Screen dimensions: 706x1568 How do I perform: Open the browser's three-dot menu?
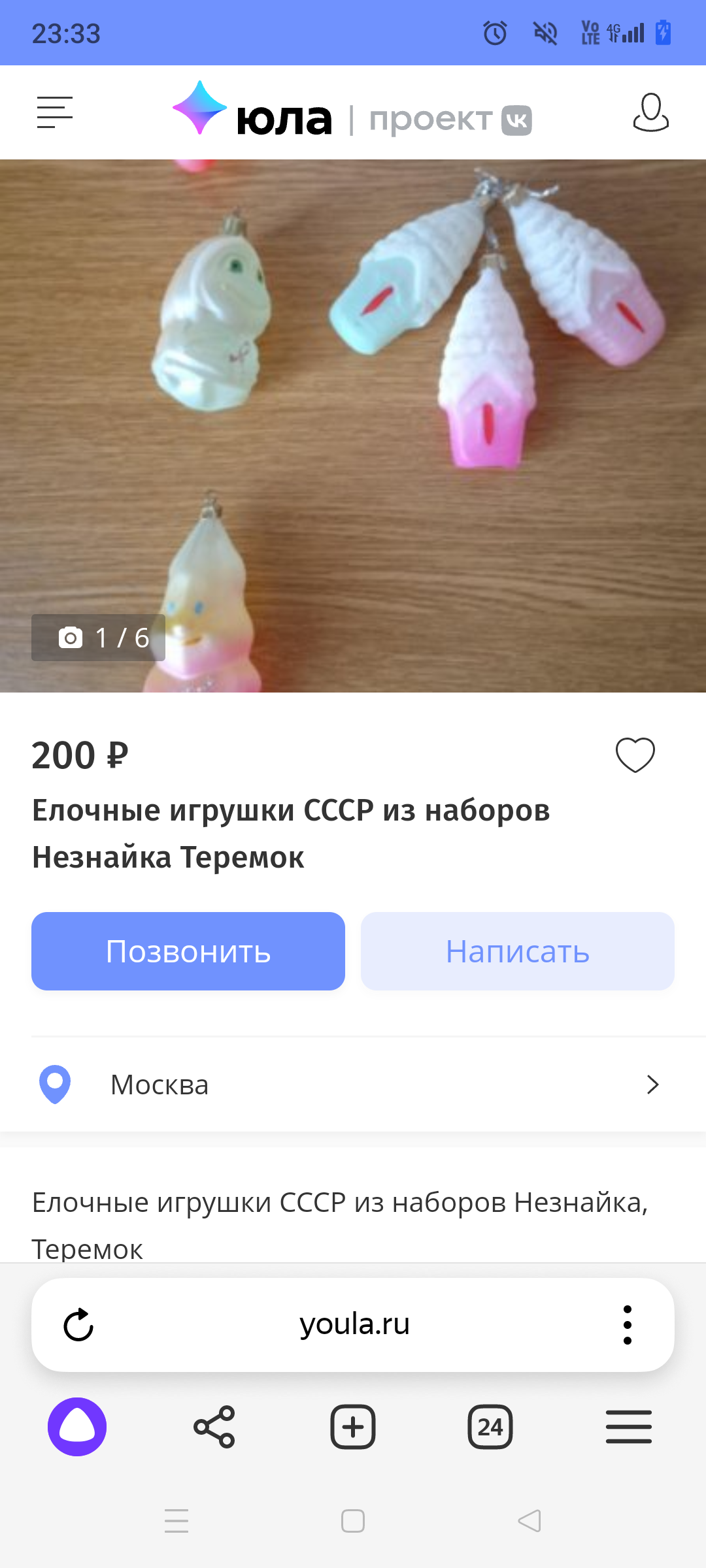coord(627,1325)
